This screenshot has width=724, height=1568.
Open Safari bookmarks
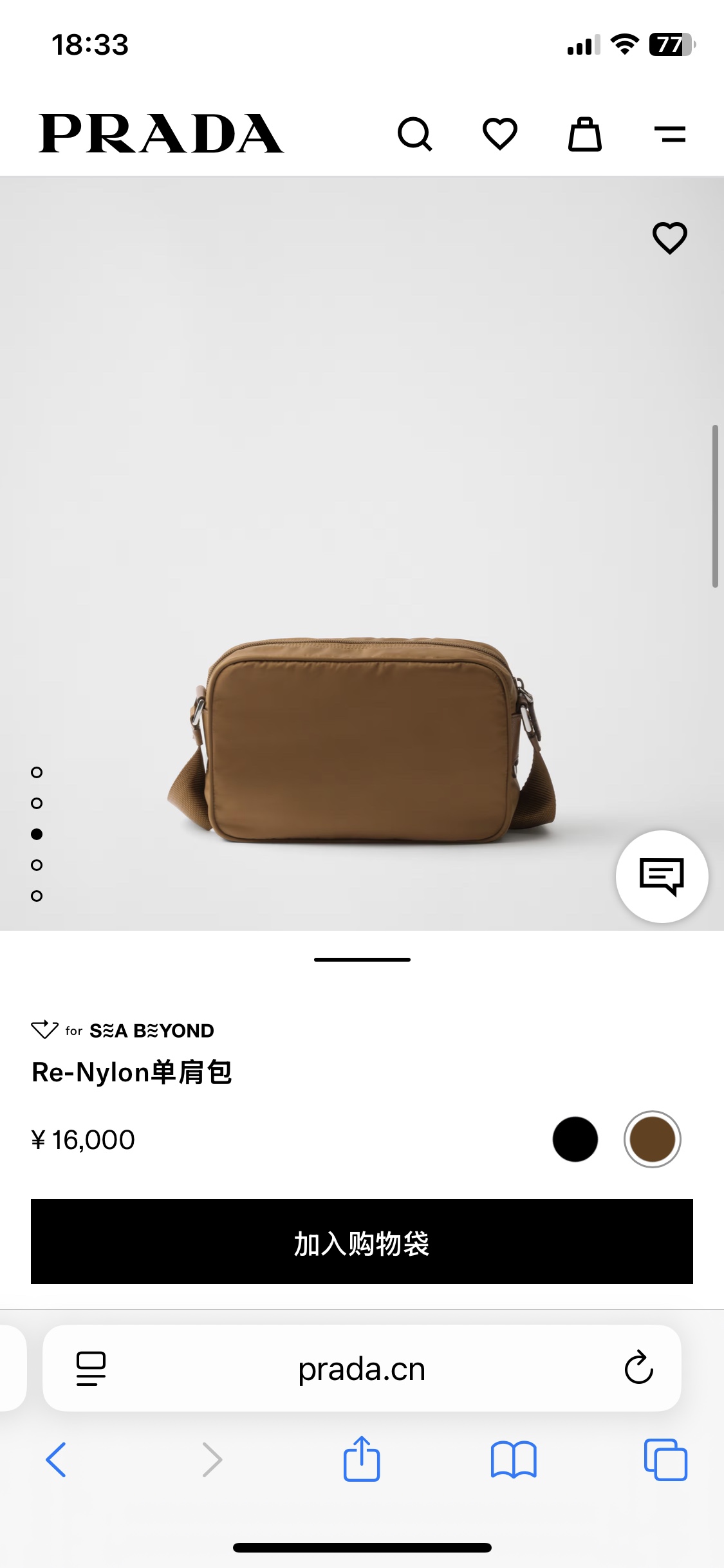(513, 1459)
